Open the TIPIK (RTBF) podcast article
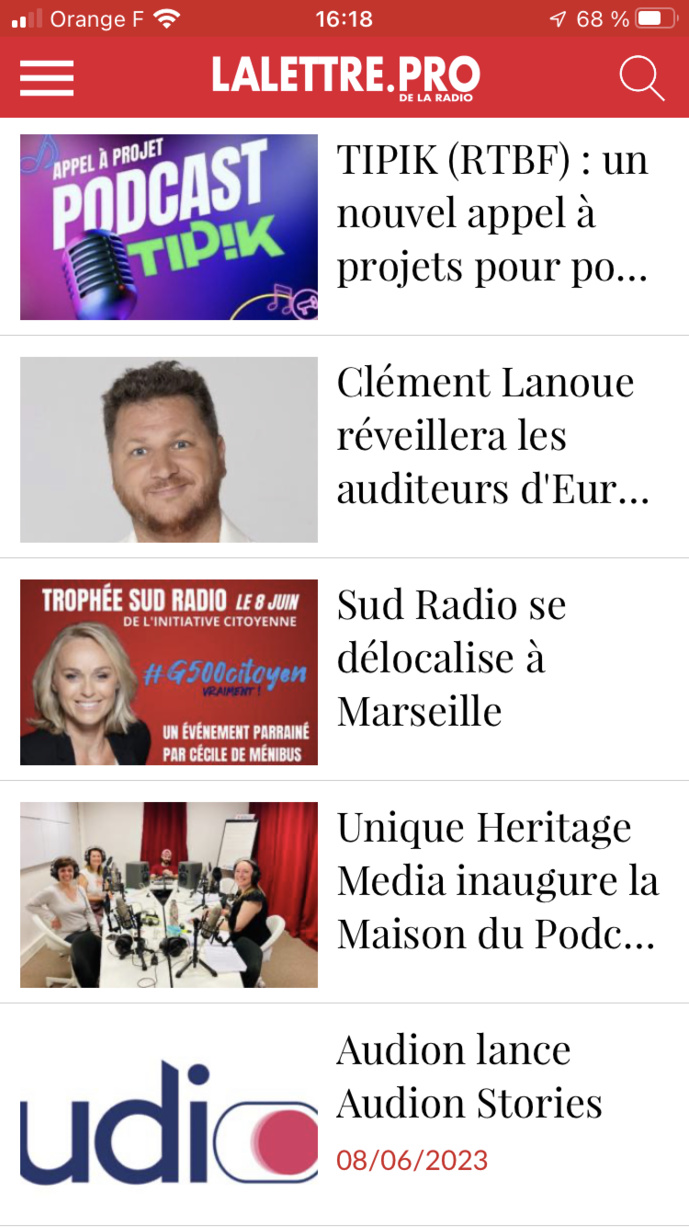 point(491,213)
